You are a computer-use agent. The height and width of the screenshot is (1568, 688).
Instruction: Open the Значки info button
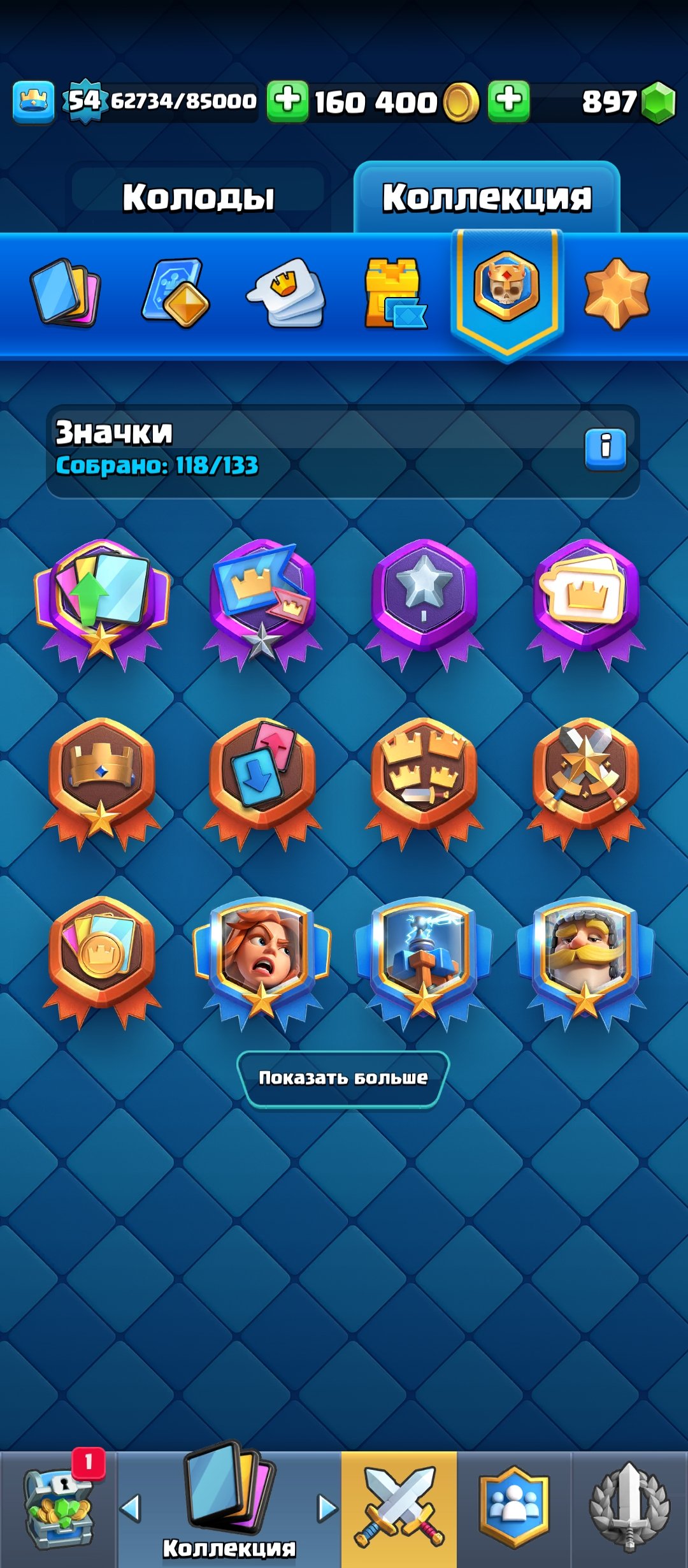pyautogui.click(x=605, y=449)
